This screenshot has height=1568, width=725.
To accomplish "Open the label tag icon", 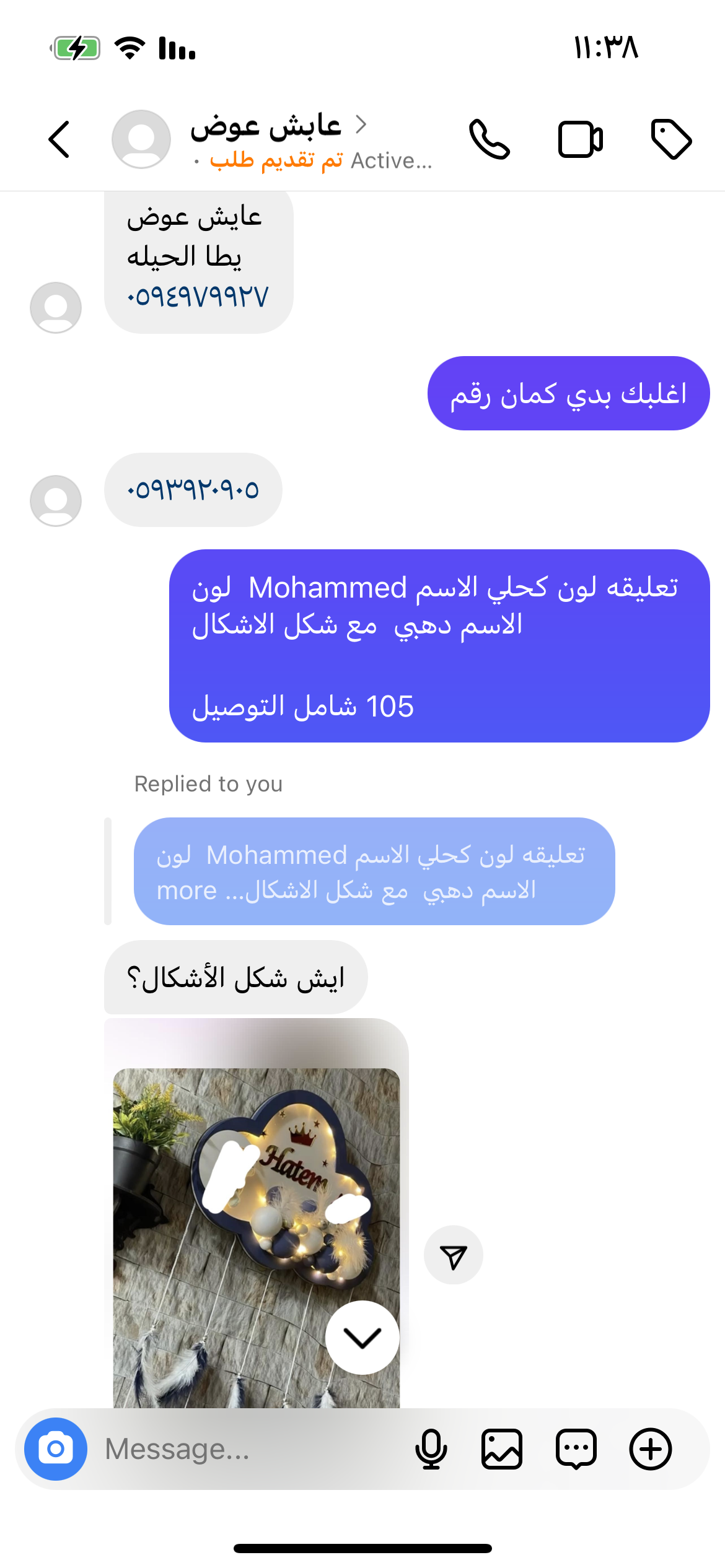I will click(x=671, y=139).
